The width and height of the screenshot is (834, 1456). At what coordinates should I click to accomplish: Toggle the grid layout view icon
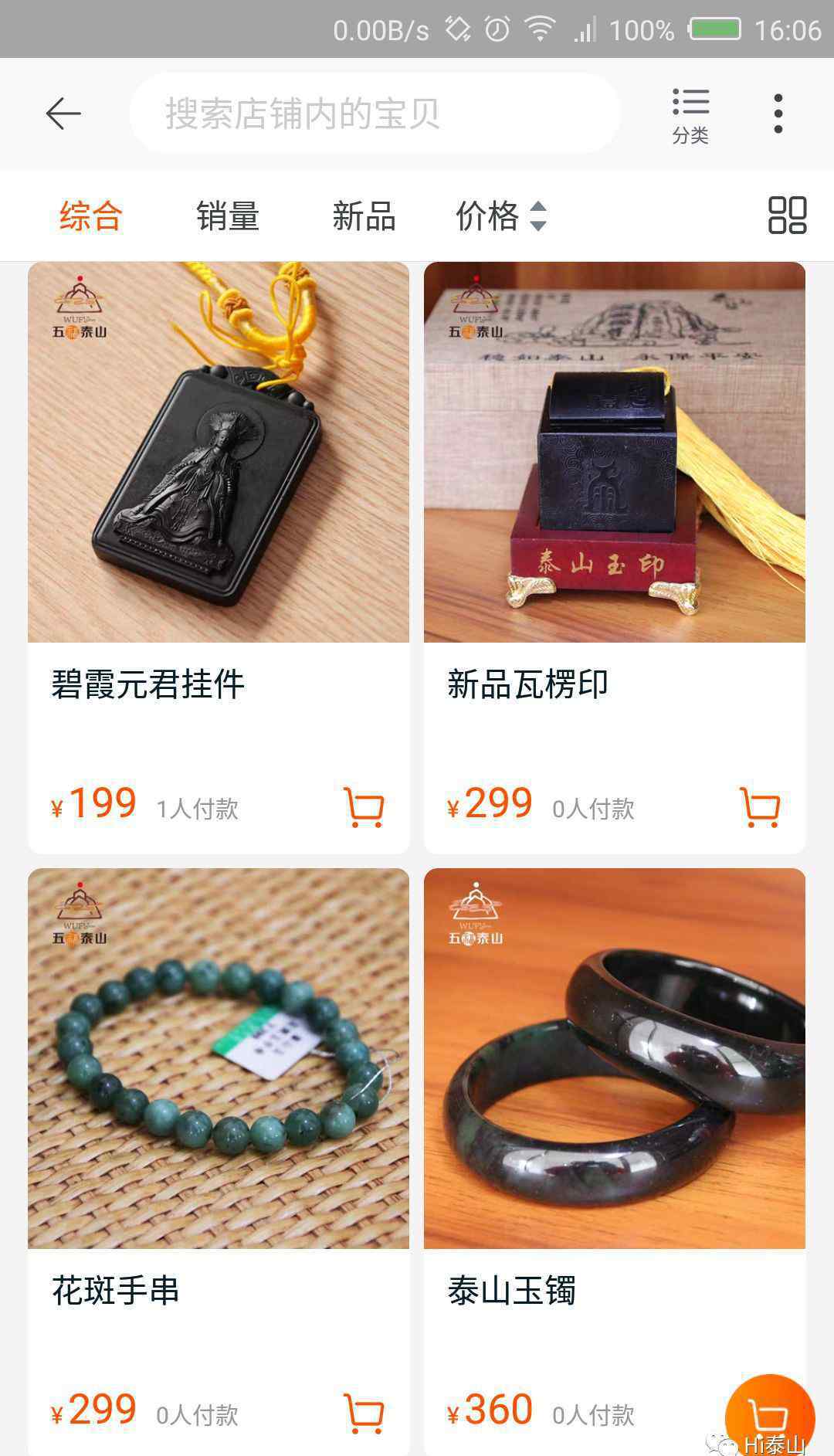787,215
